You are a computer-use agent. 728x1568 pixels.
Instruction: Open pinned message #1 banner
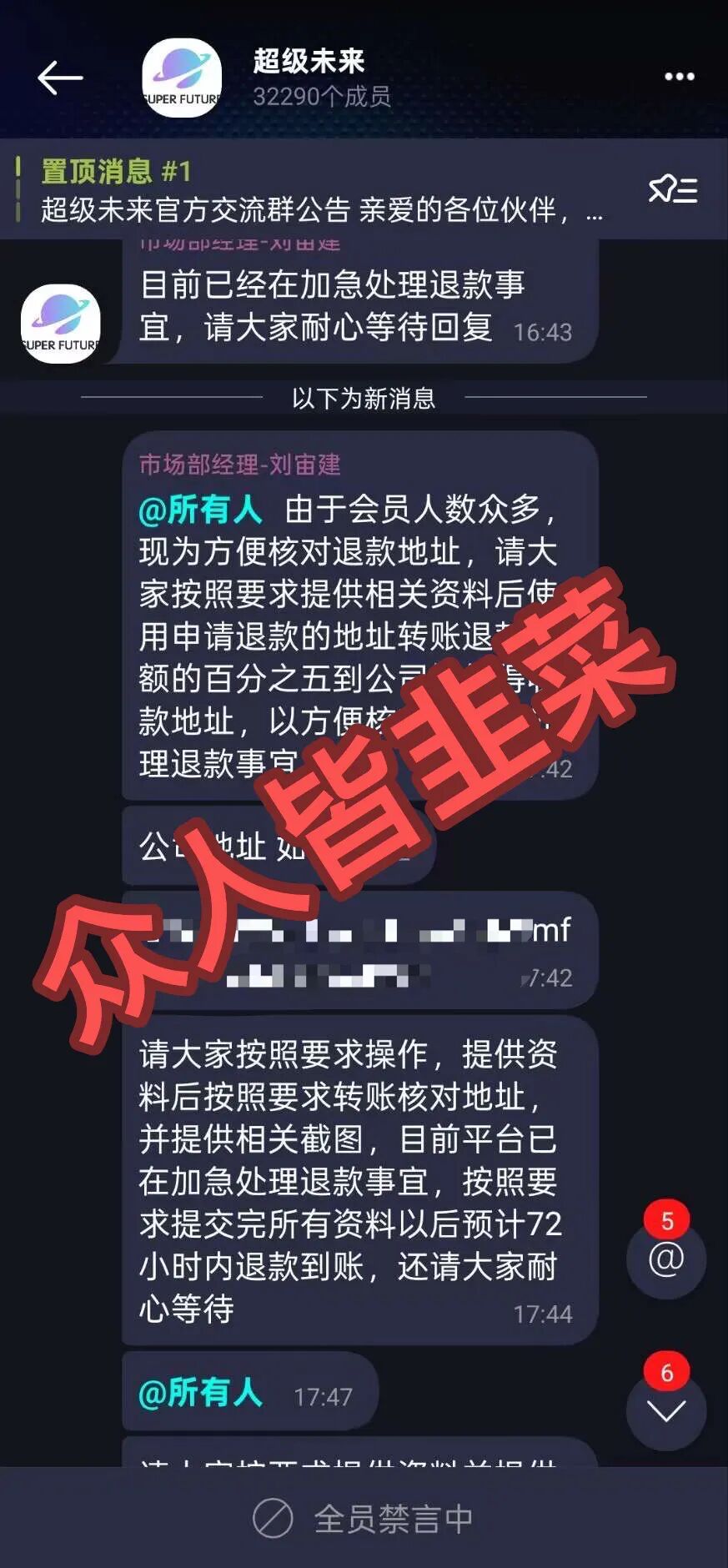click(x=321, y=190)
